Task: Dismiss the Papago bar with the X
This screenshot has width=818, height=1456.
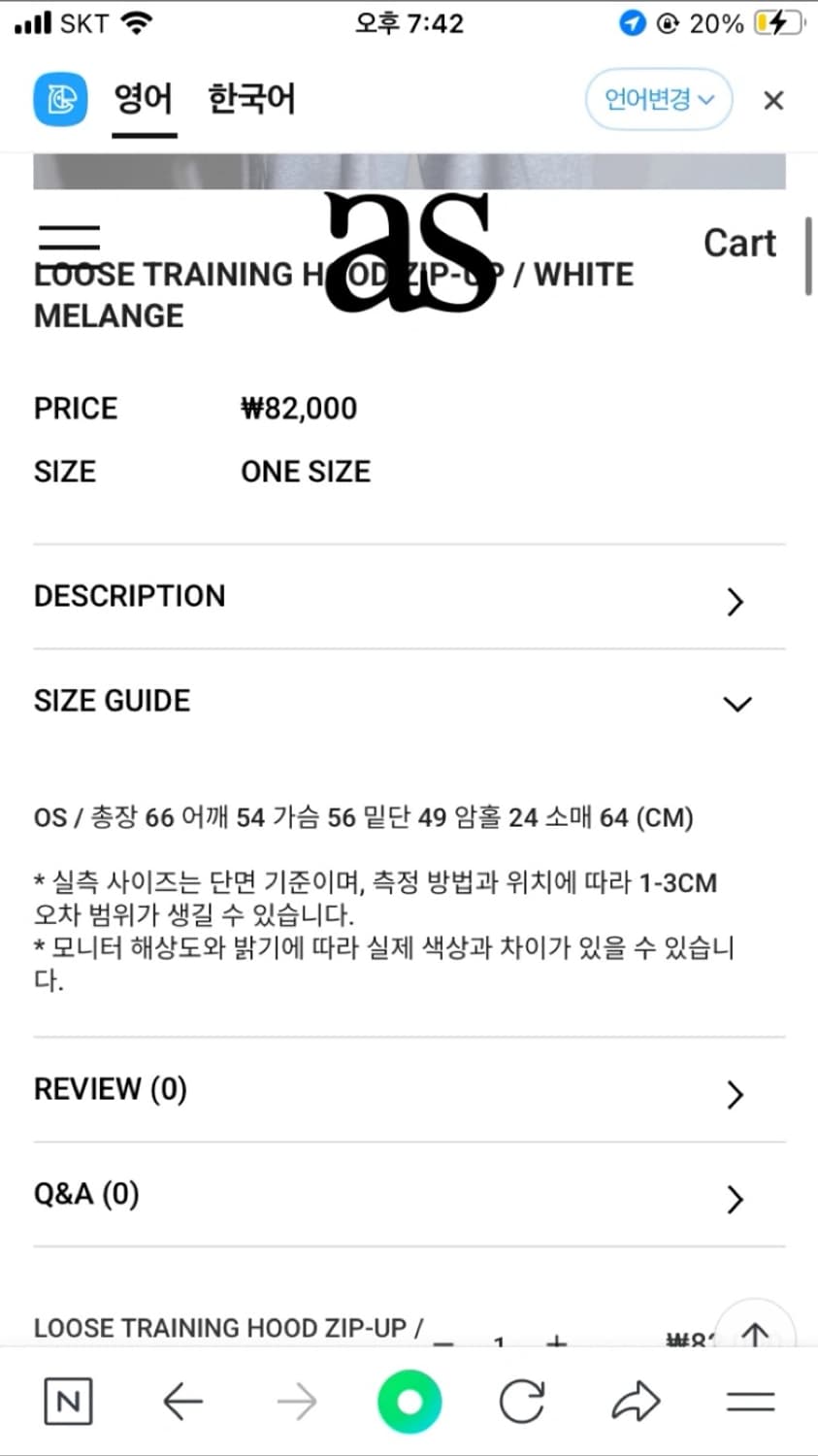Action: tap(773, 100)
